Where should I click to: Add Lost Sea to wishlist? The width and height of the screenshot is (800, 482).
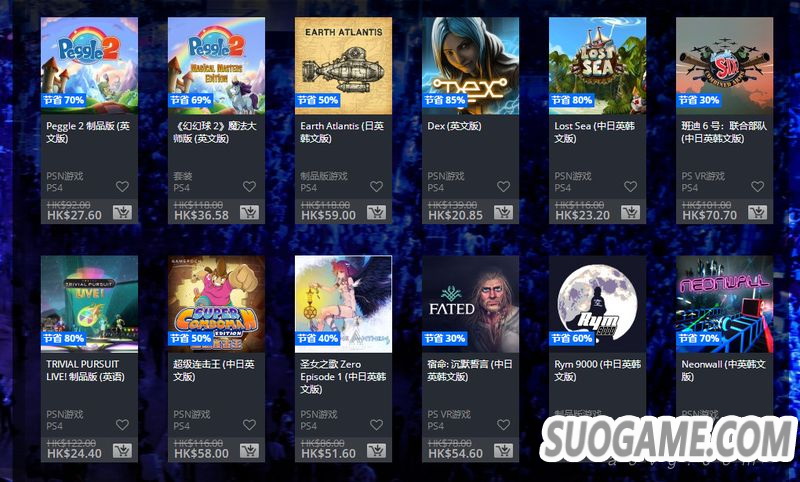click(631, 187)
